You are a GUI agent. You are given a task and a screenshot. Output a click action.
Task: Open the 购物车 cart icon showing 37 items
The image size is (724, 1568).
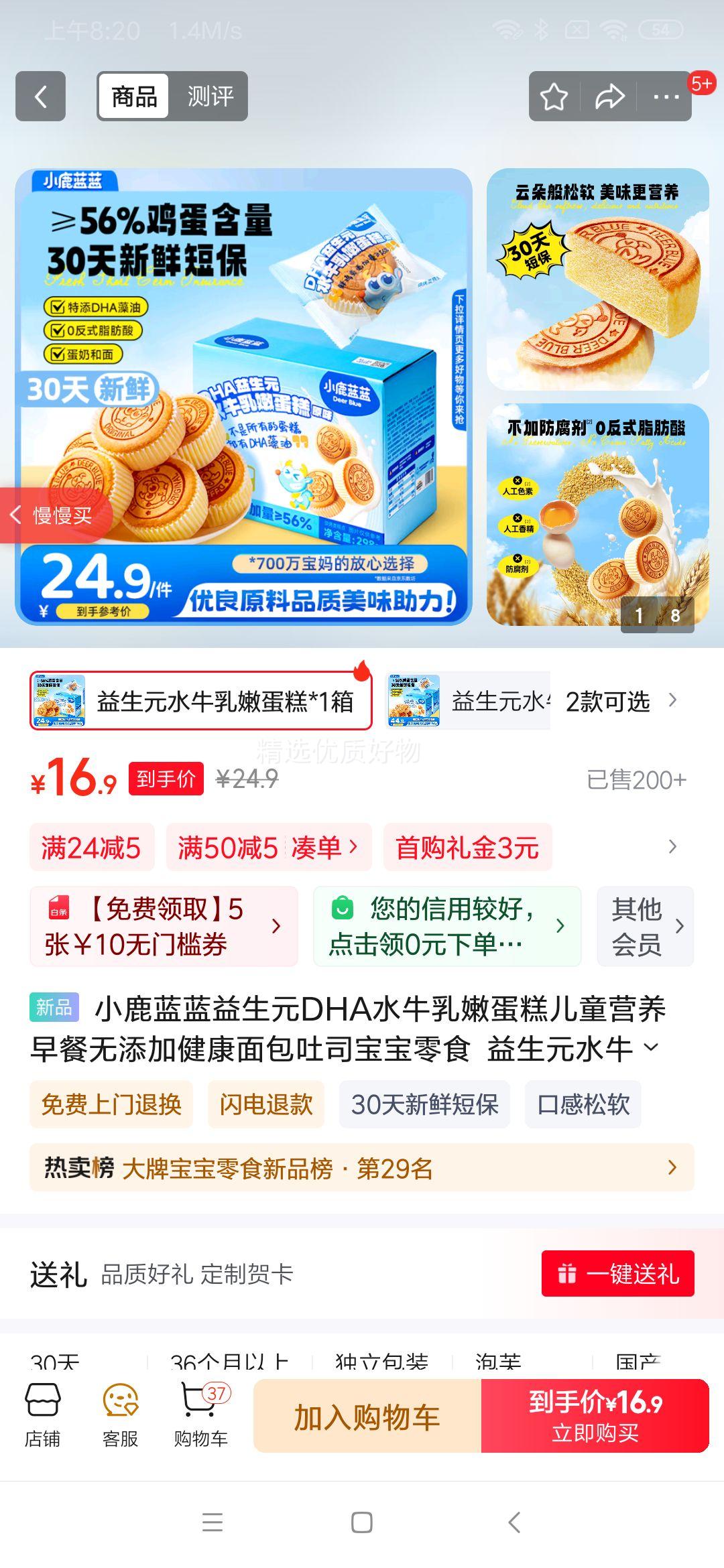[200, 1414]
